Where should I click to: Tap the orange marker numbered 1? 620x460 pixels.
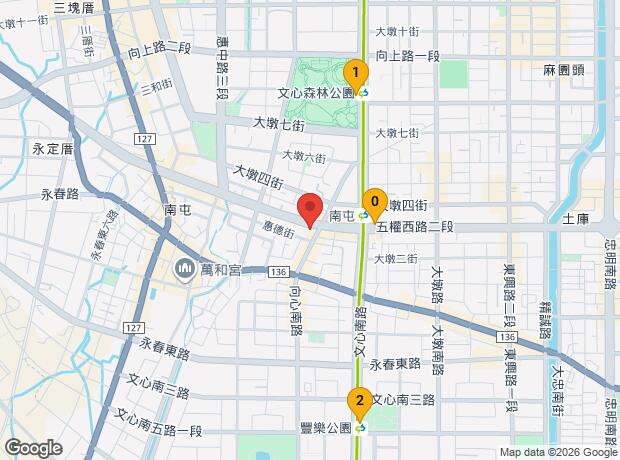coord(356,76)
